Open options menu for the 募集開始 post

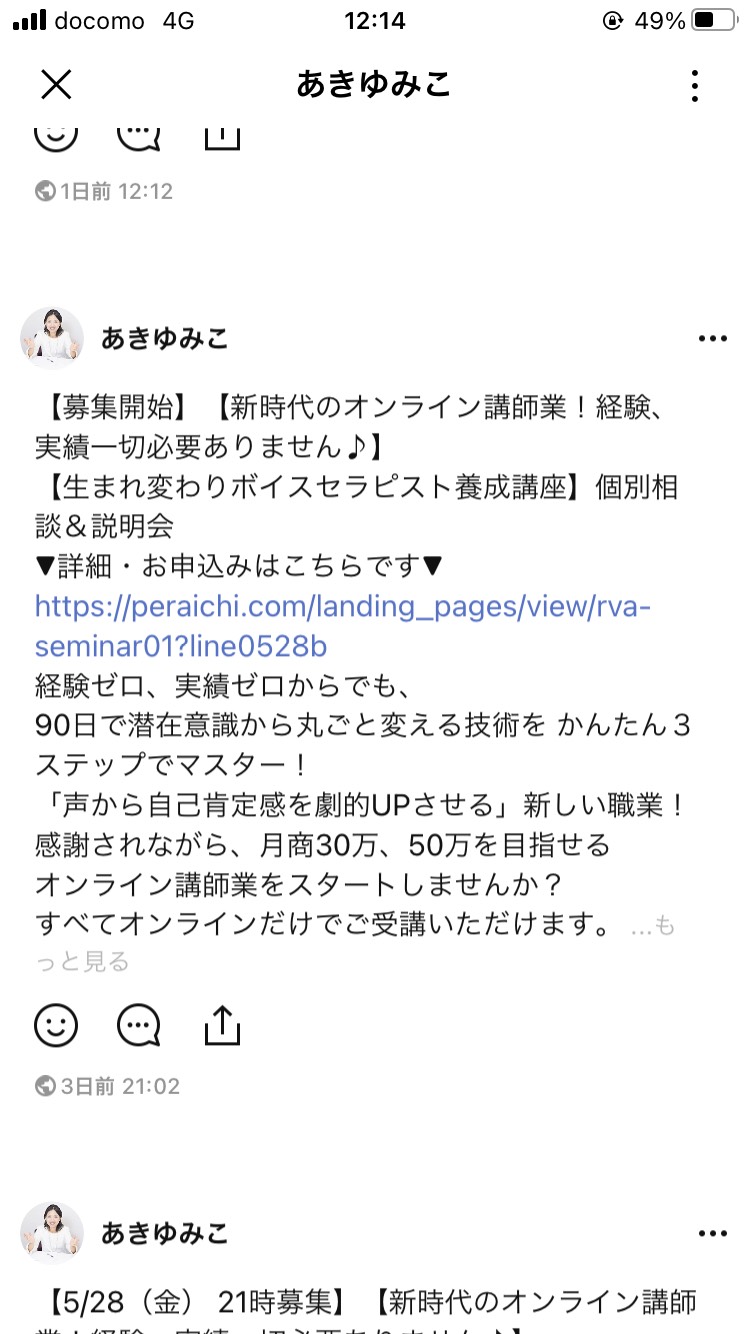[x=713, y=339]
